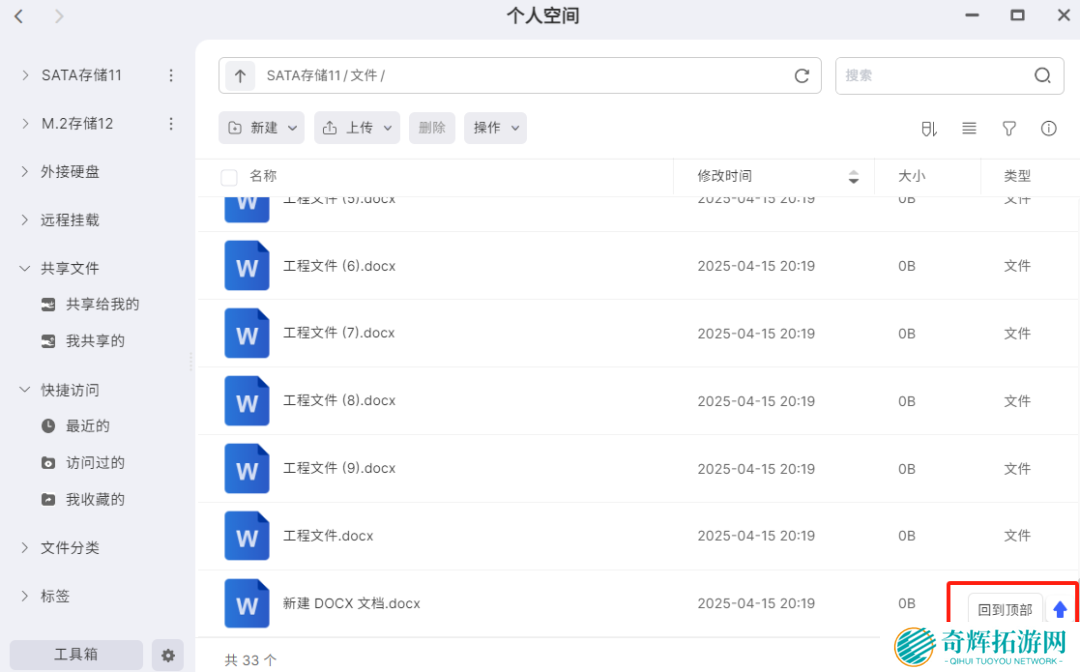Screen dimensions: 1080x672
Task: Open settings gear beside 工具箱
Action: click(x=168, y=655)
